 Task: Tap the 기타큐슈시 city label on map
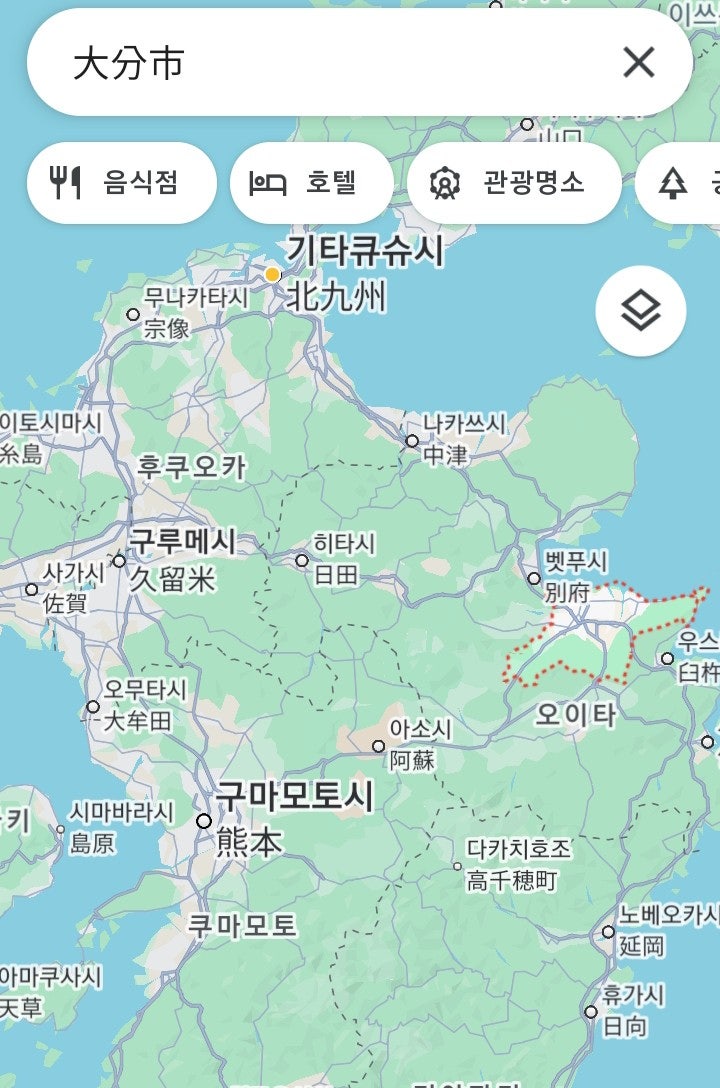(x=365, y=251)
